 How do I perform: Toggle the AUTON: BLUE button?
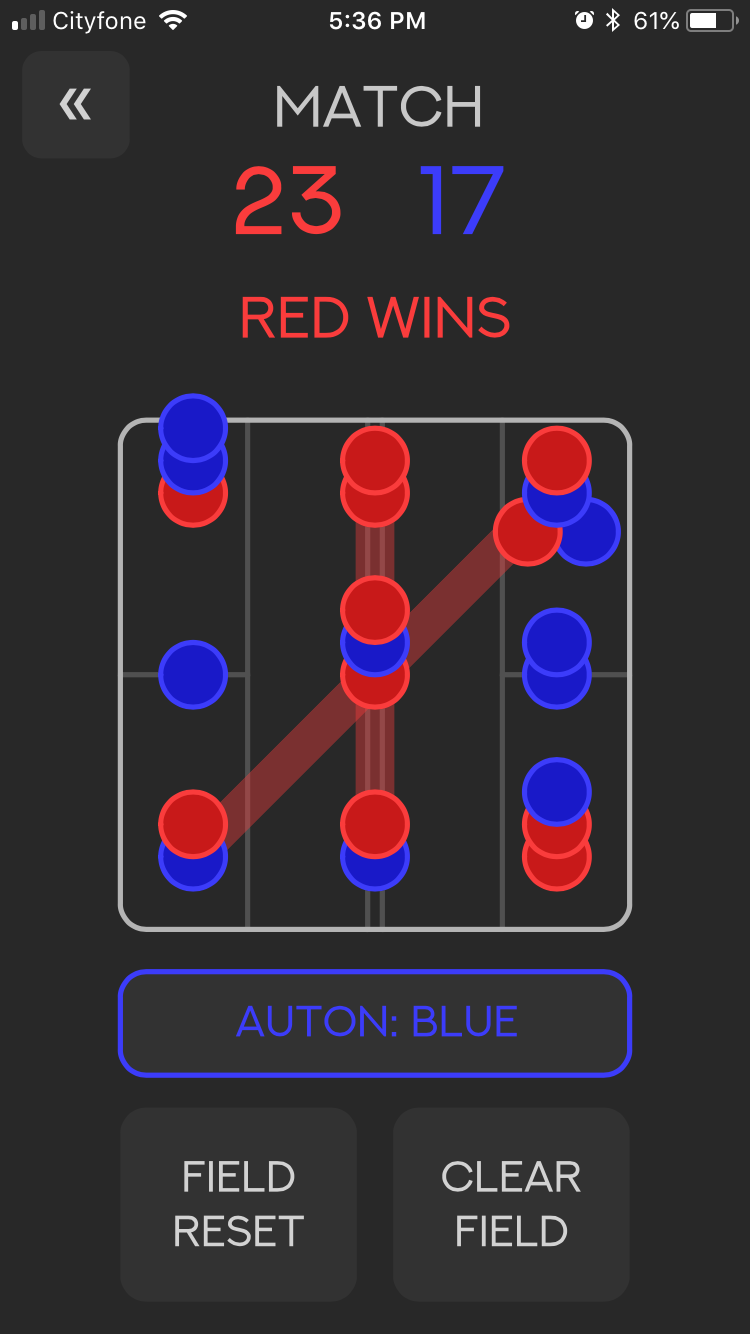click(x=375, y=1022)
